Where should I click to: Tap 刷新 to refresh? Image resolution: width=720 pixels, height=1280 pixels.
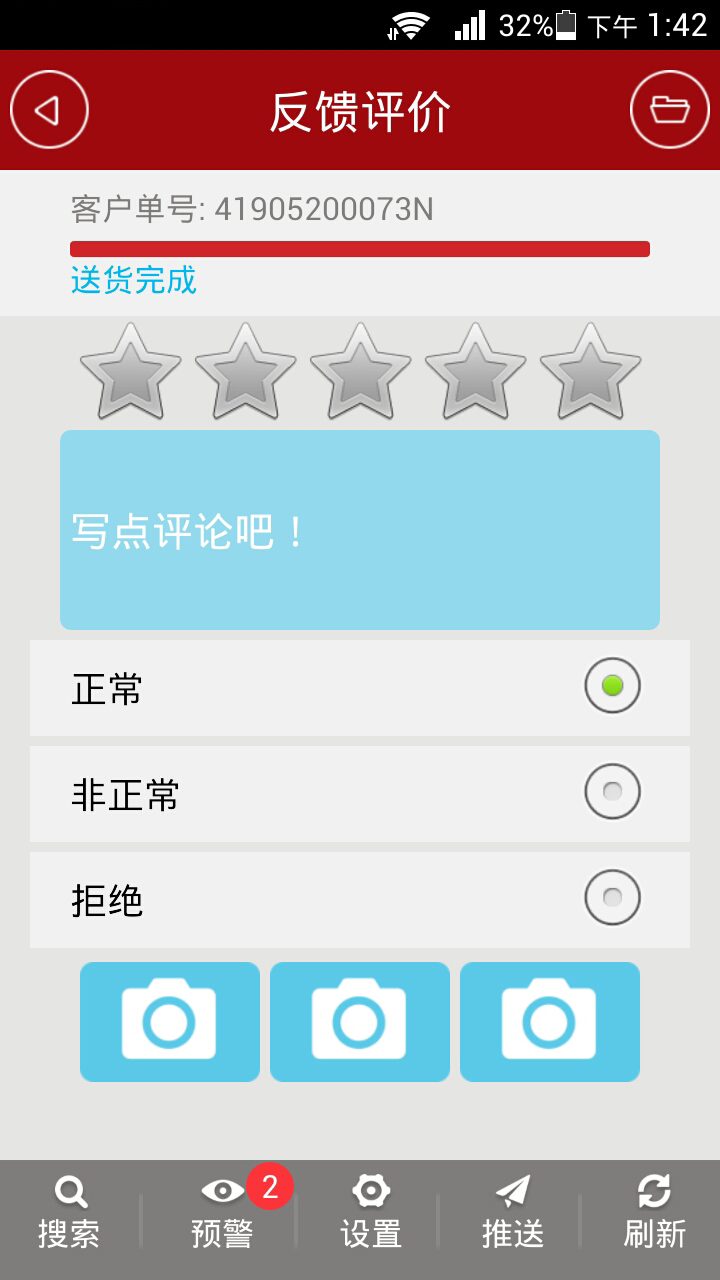coord(655,1212)
